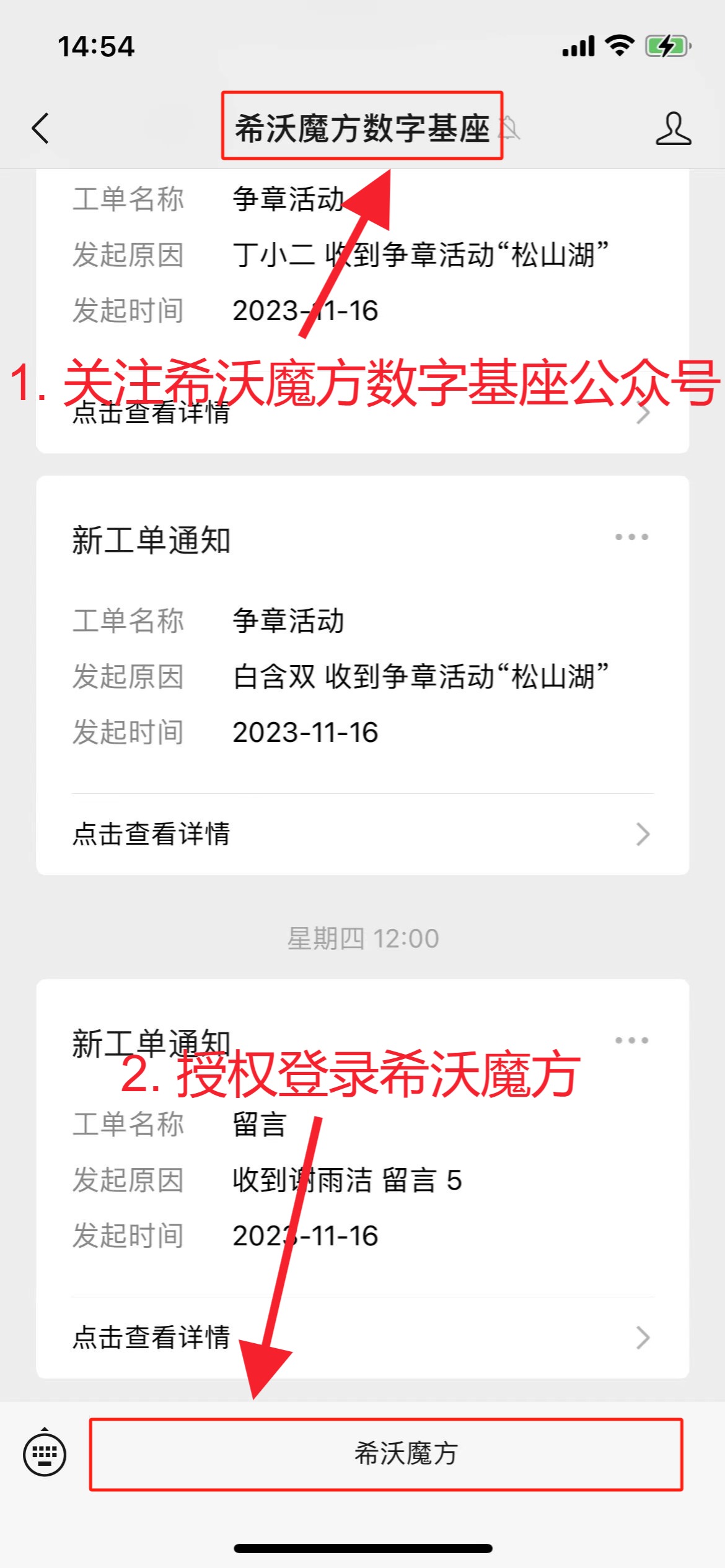The width and height of the screenshot is (725, 1568).
Task: Open the 希沃魔方 bottom menu button
Action: pyautogui.click(x=386, y=1454)
